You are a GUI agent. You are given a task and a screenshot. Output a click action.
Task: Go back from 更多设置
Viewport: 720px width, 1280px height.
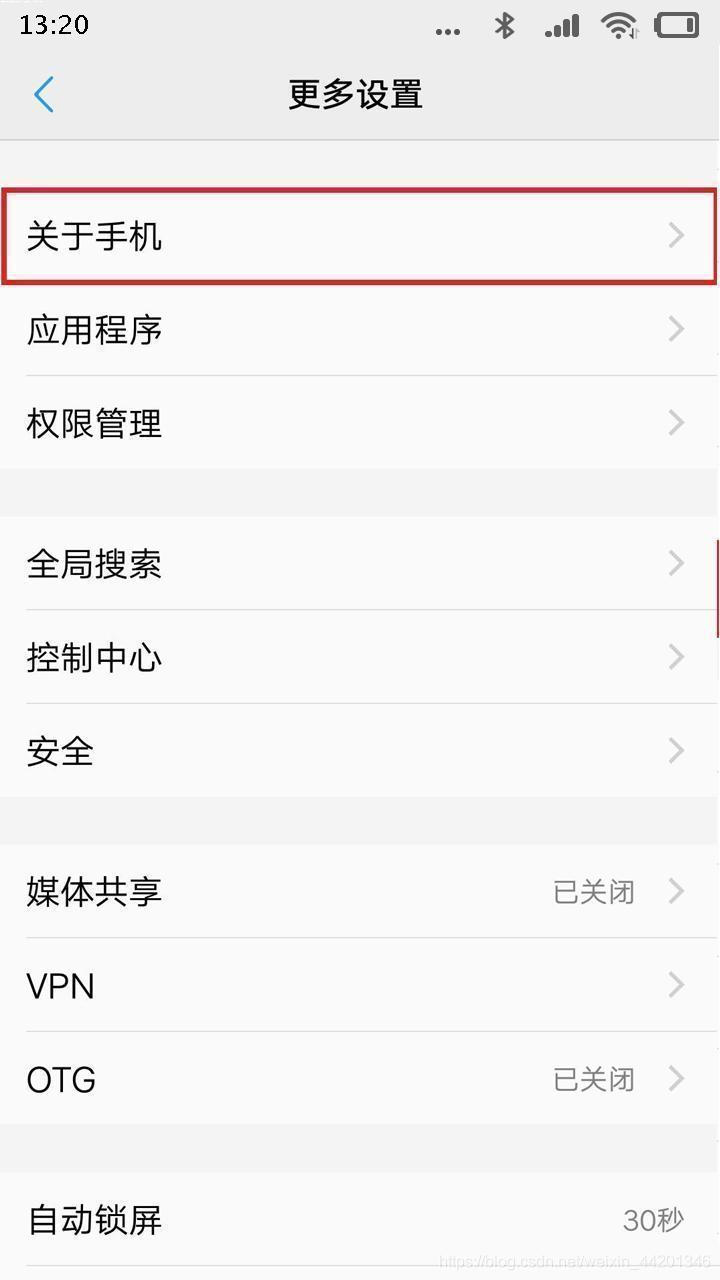(x=44, y=95)
